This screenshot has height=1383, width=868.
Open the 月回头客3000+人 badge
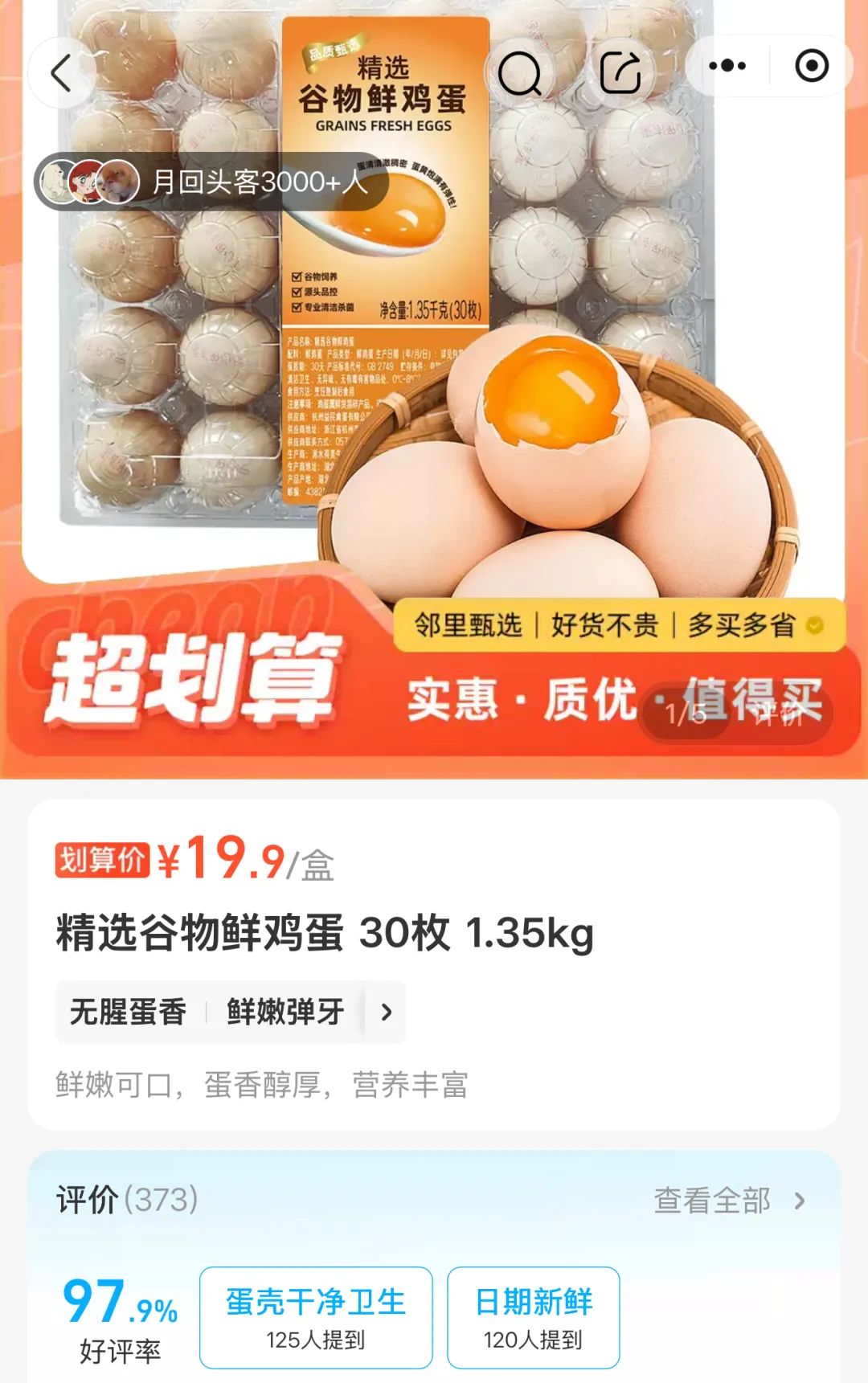click(x=211, y=182)
